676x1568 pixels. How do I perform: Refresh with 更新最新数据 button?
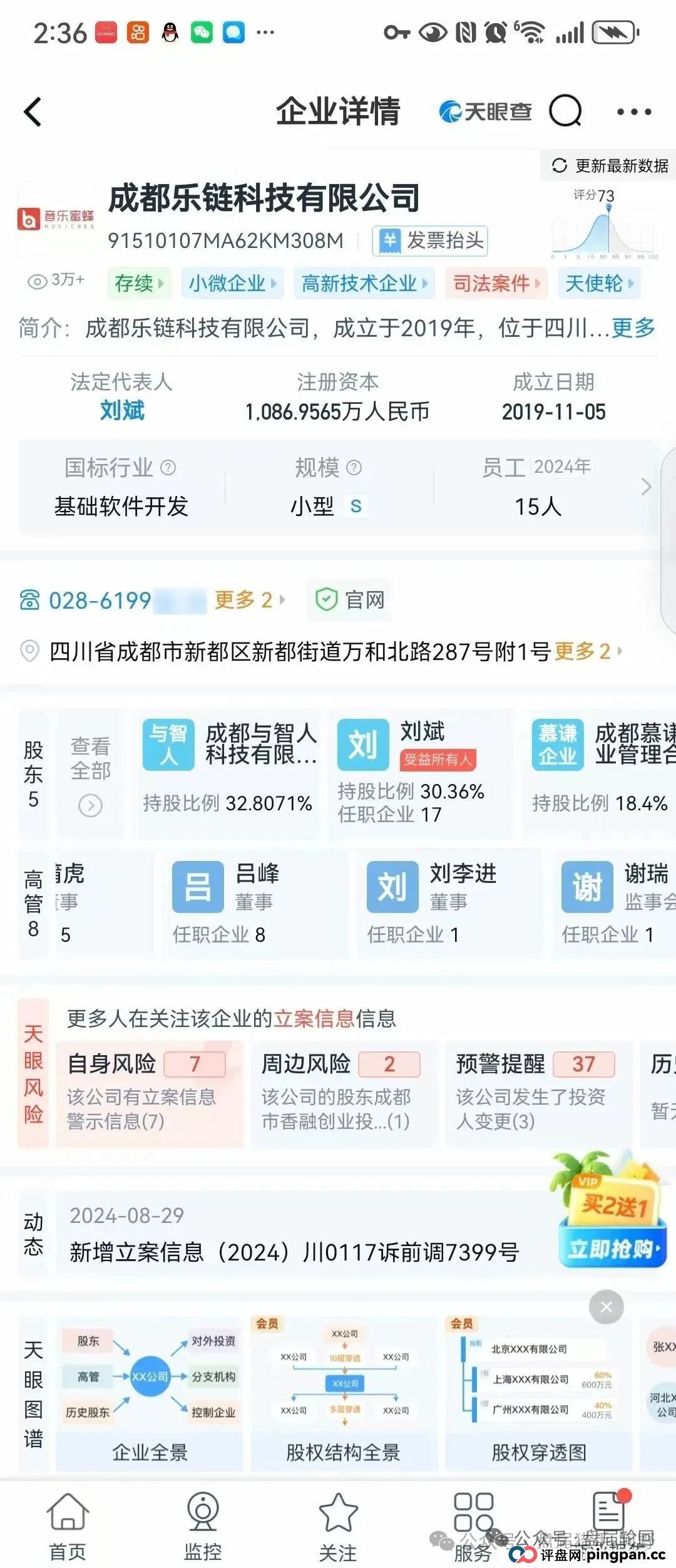point(610,166)
